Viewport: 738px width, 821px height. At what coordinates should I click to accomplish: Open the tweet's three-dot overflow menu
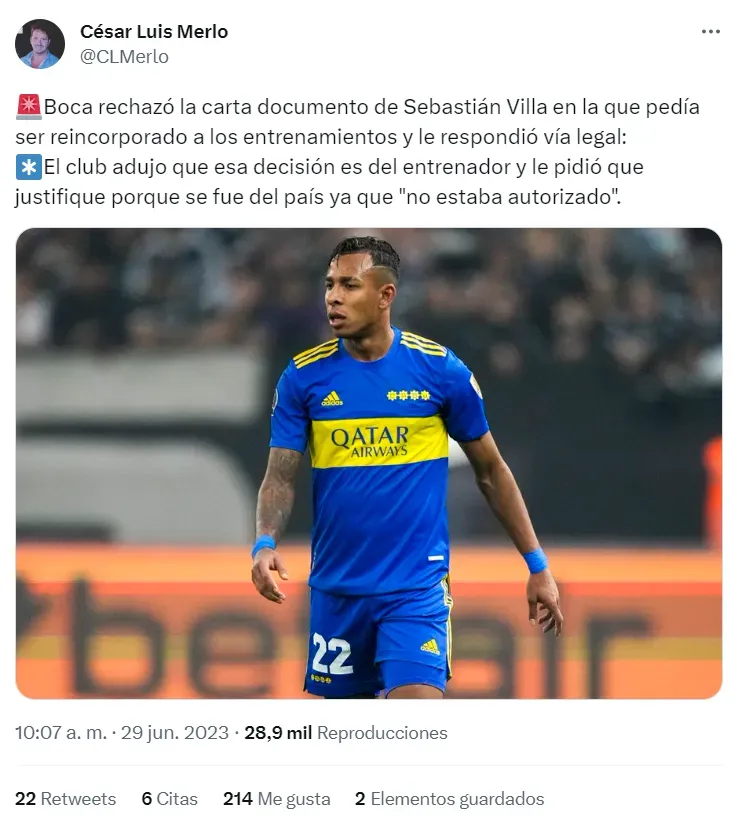(710, 32)
